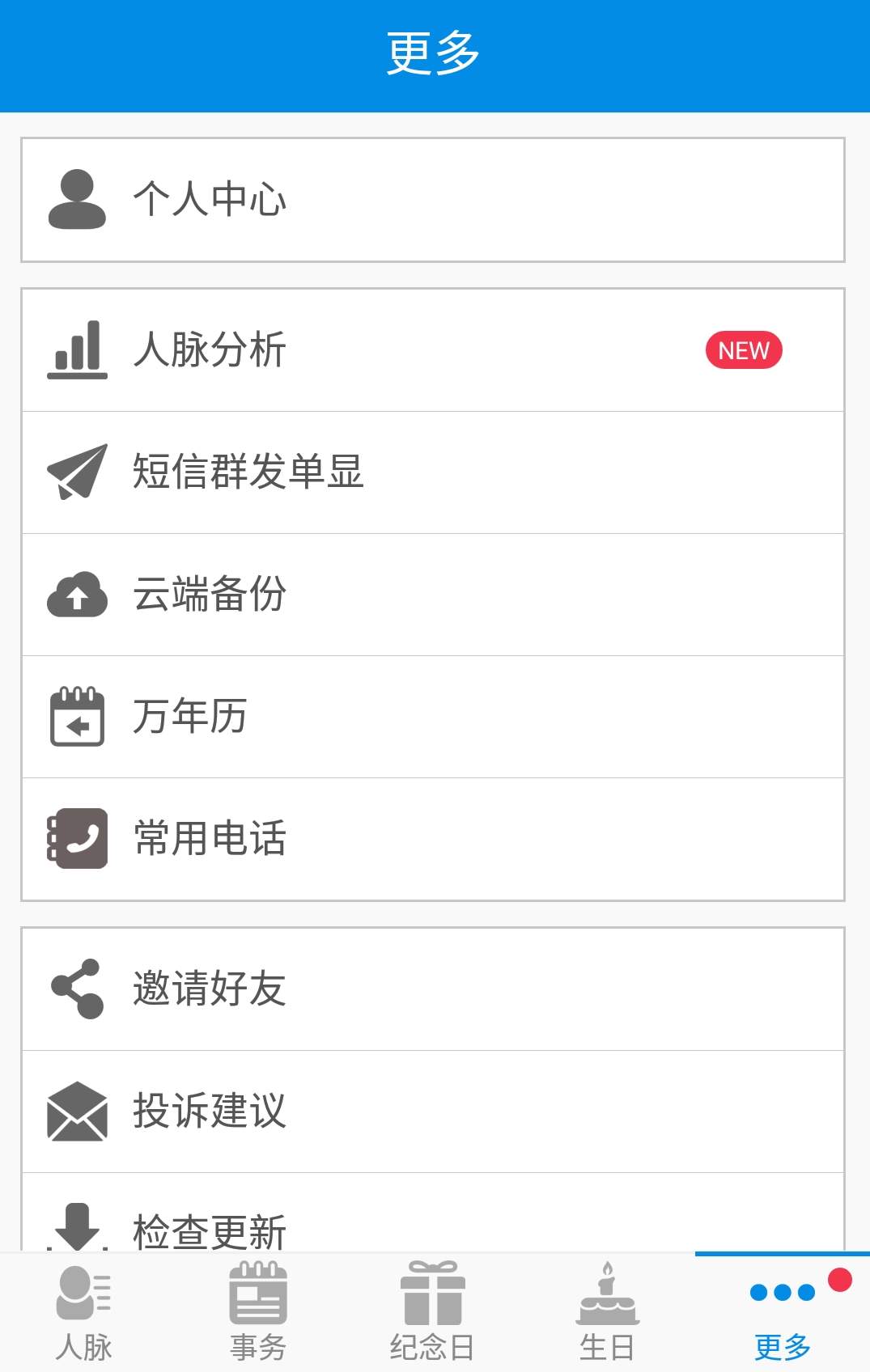Screen dimensions: 870x1372
Task: Select the download arrow icon for 检查更新
Action: [77, 1227]
